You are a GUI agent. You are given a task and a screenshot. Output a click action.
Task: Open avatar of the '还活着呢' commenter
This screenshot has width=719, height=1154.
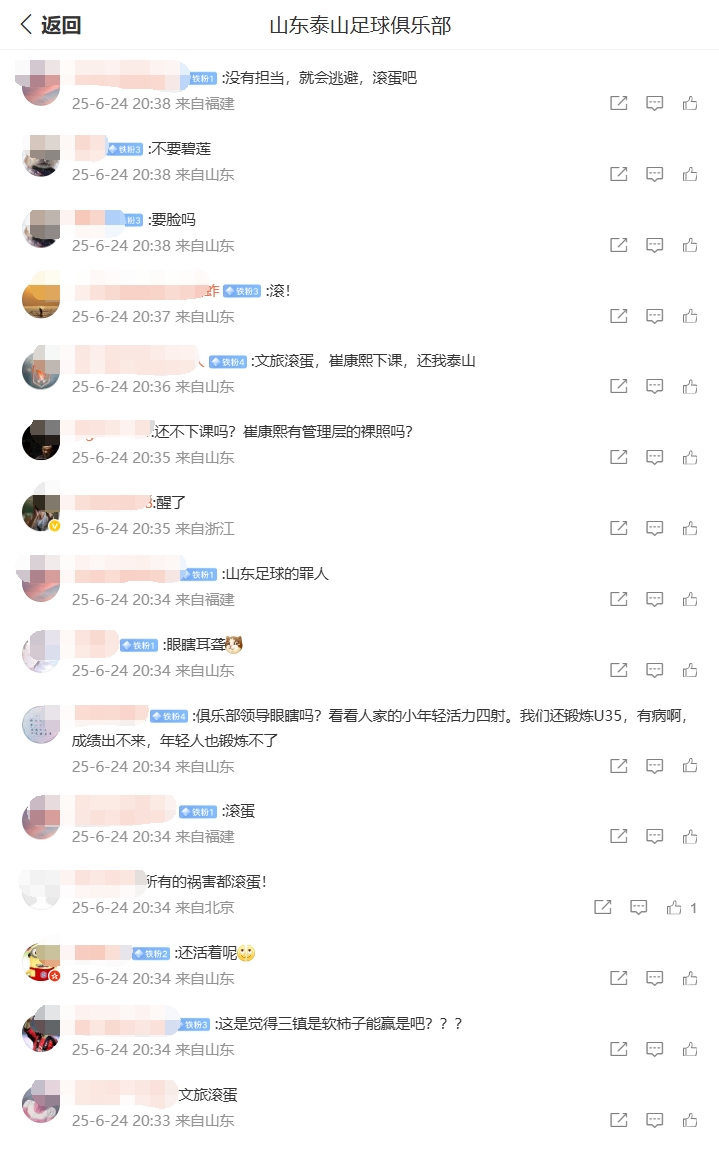coord(41,962)
